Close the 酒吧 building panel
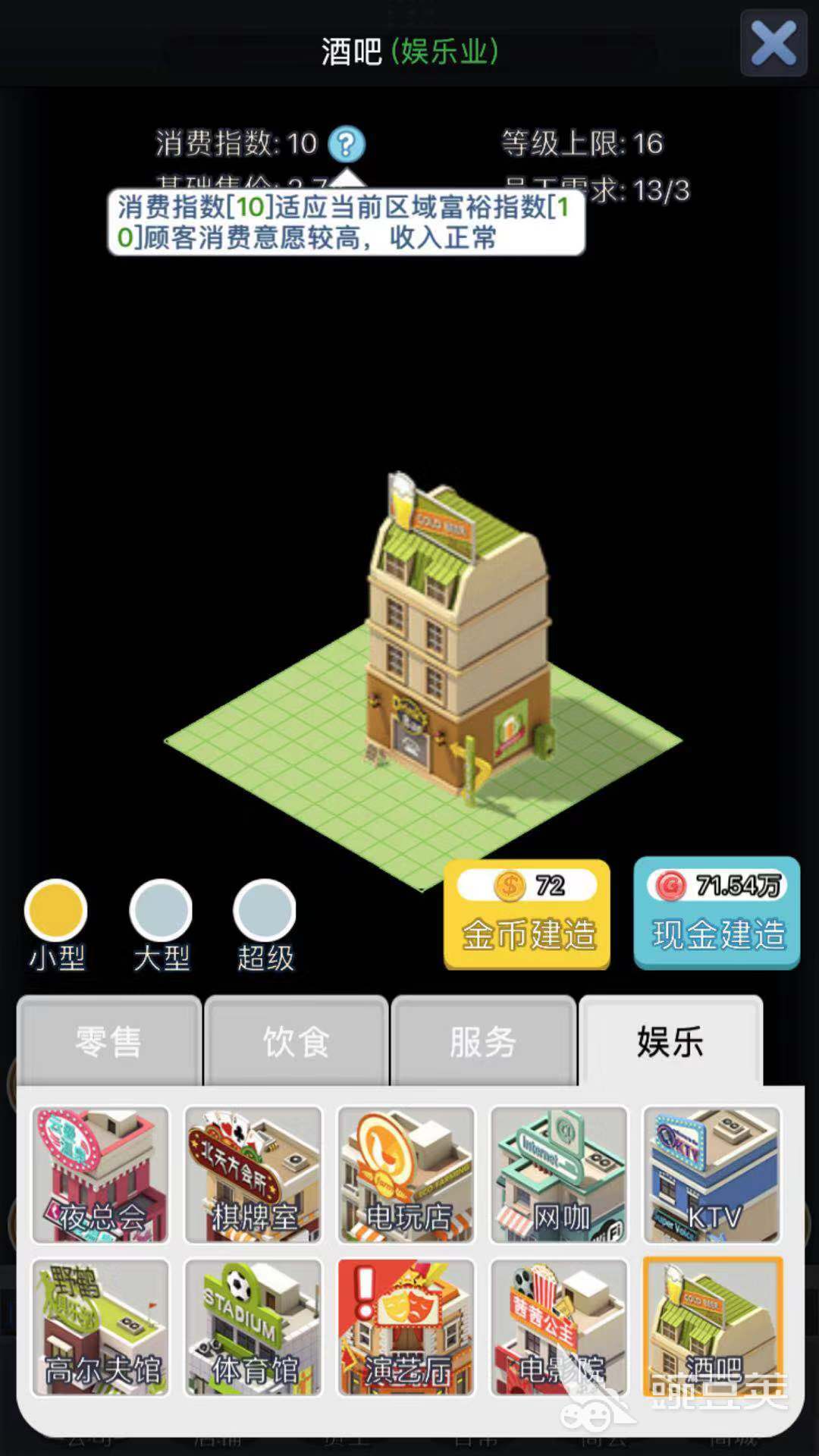819x1456 pixels. (x=773, y=43)
